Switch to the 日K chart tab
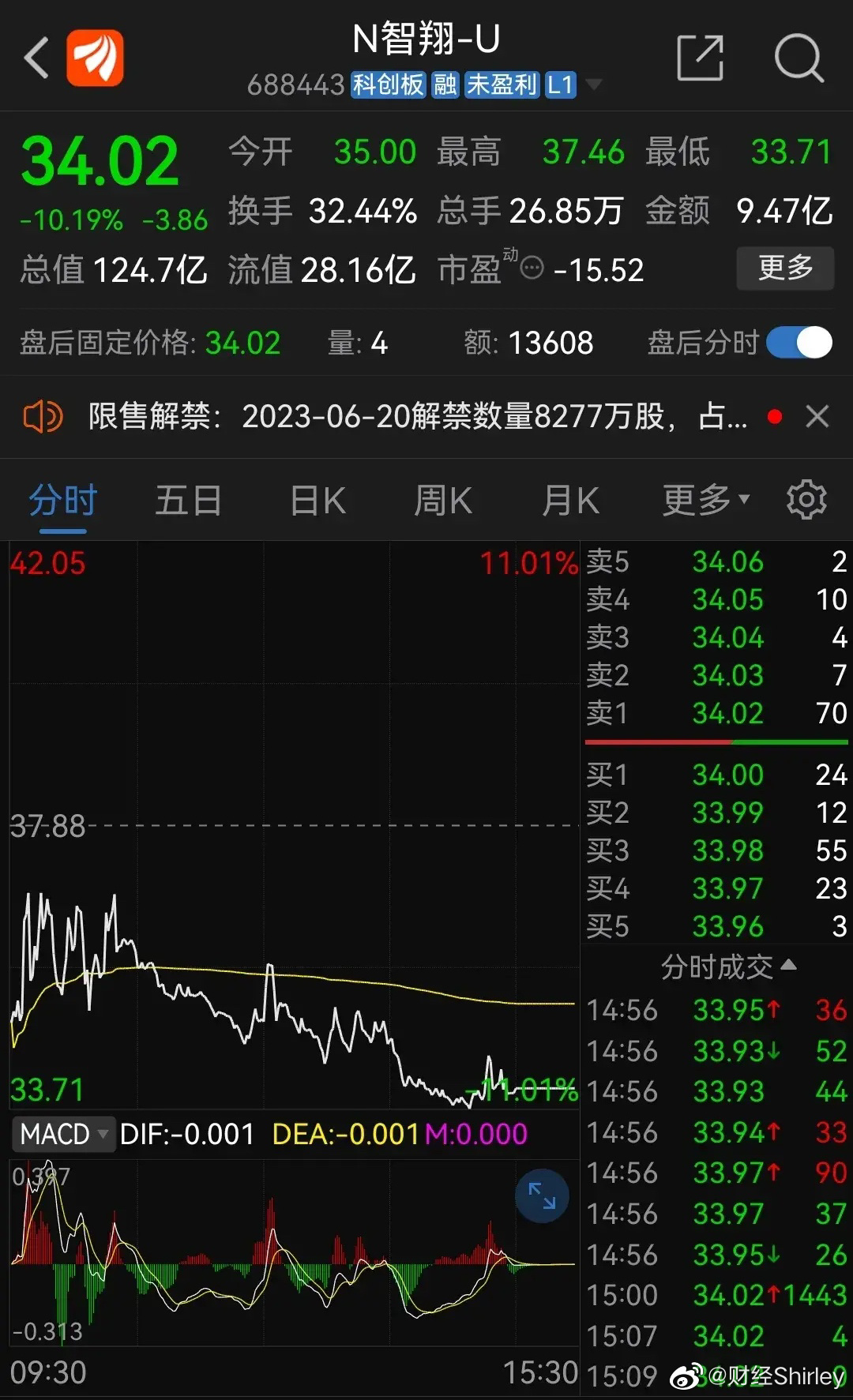The image size is (853, 1400). [318, 501]
